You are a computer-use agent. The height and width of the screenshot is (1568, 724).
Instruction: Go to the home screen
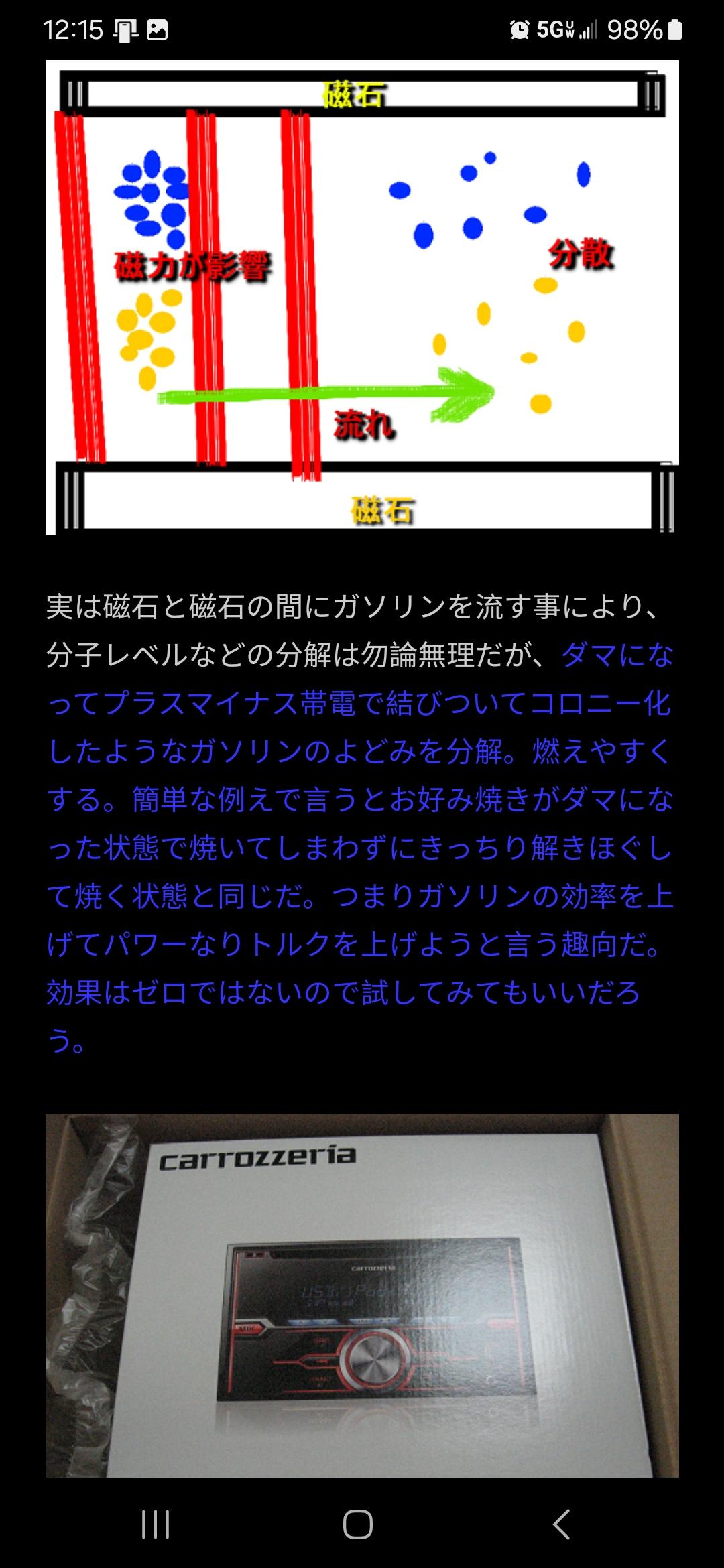click(358, 1524)
